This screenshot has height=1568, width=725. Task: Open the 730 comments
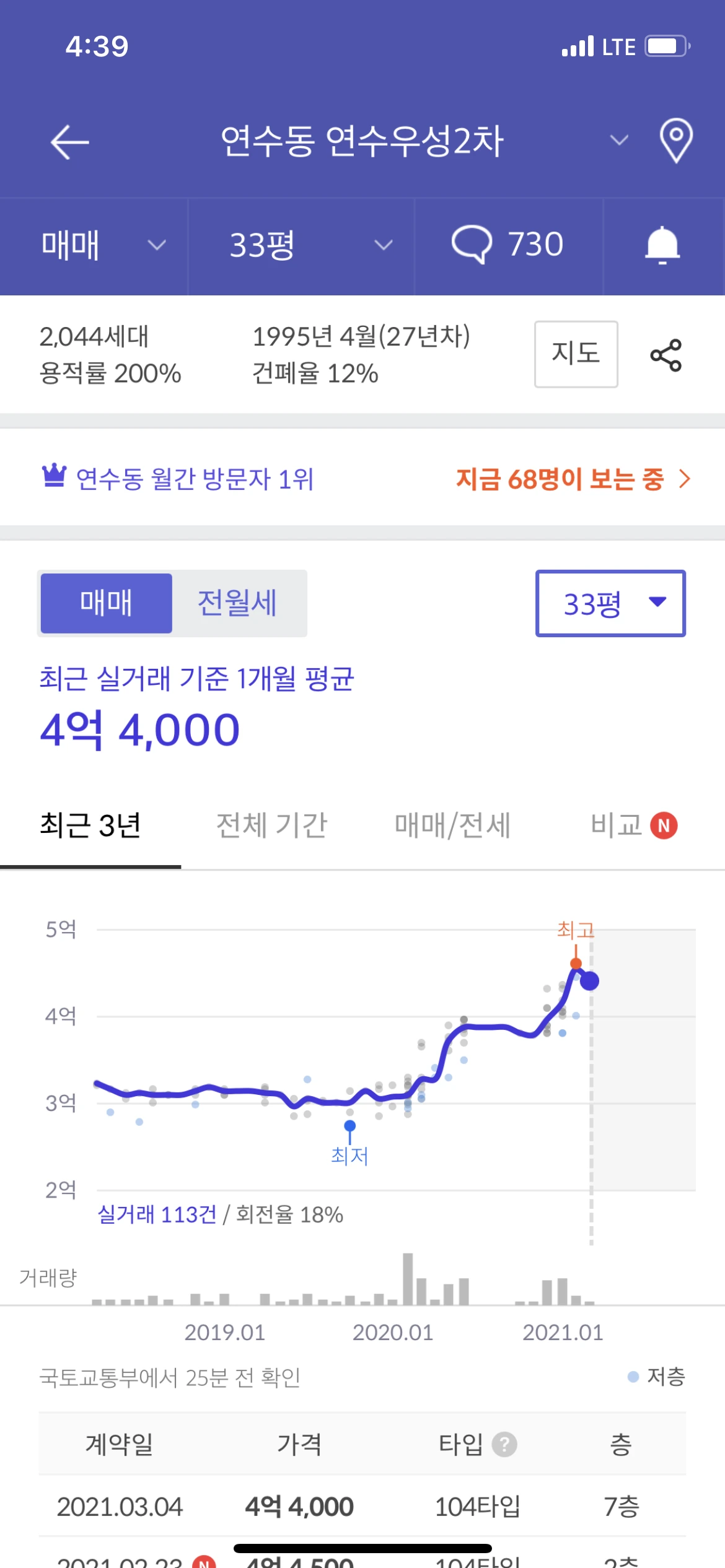pos(508,245)
